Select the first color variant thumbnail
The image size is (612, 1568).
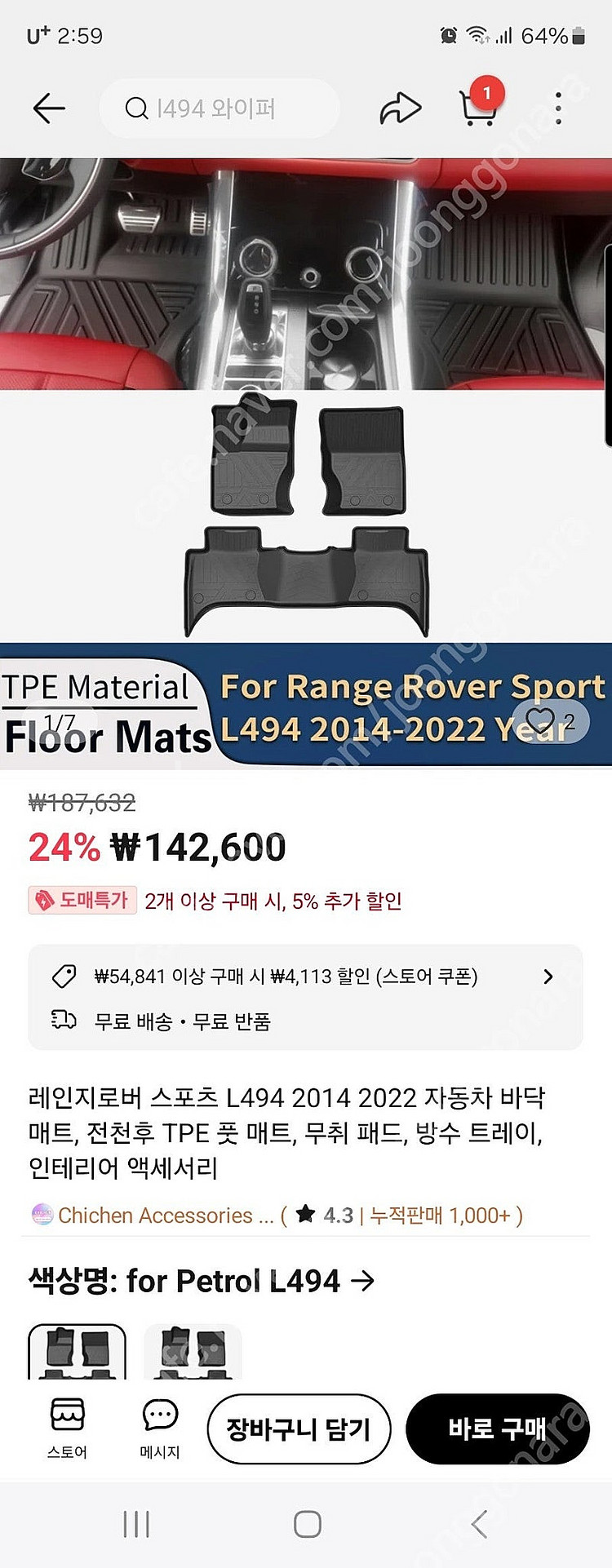coord(78,1352)
